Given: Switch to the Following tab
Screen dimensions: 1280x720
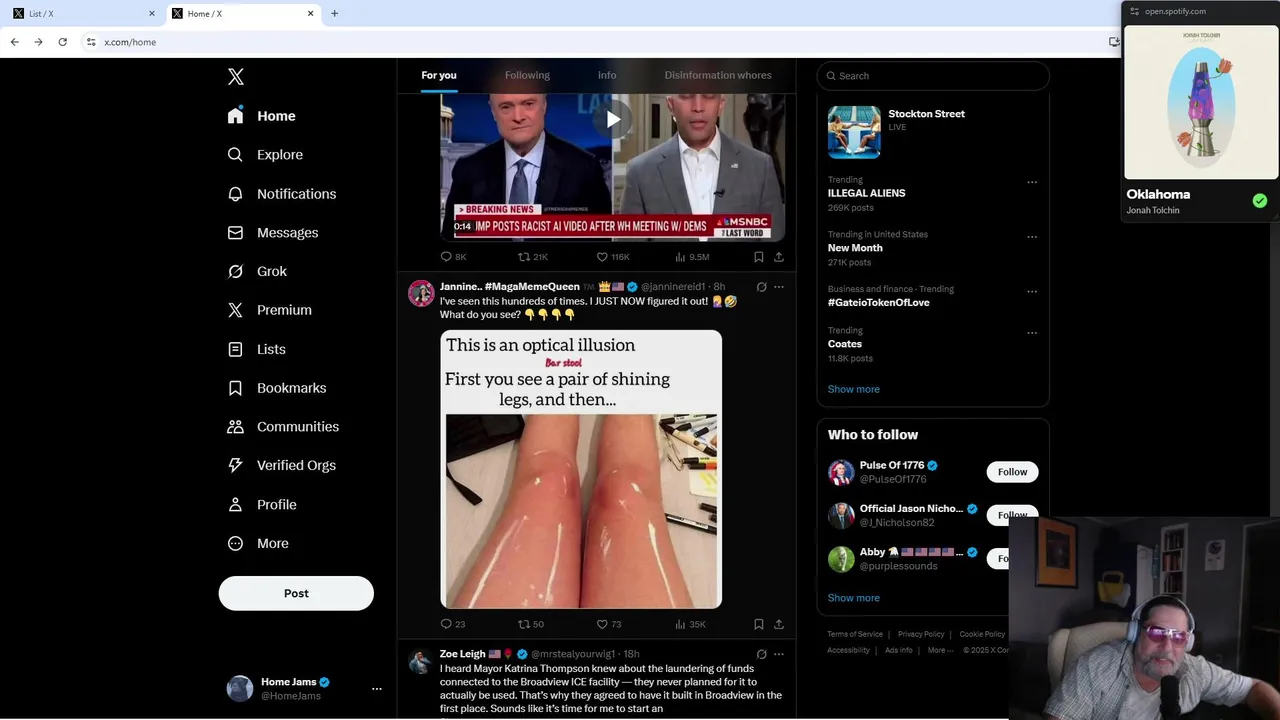Looking at the screenshot, I should [527, 75].
